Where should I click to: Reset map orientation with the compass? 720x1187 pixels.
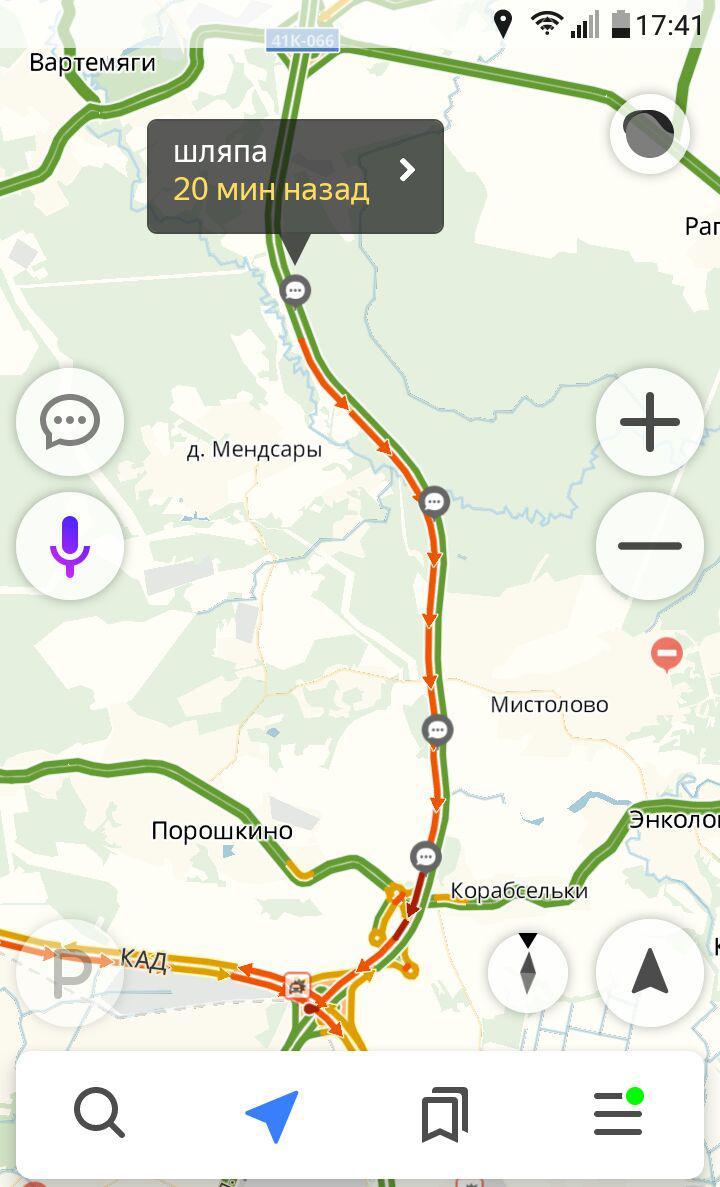(x=528, y=971)
